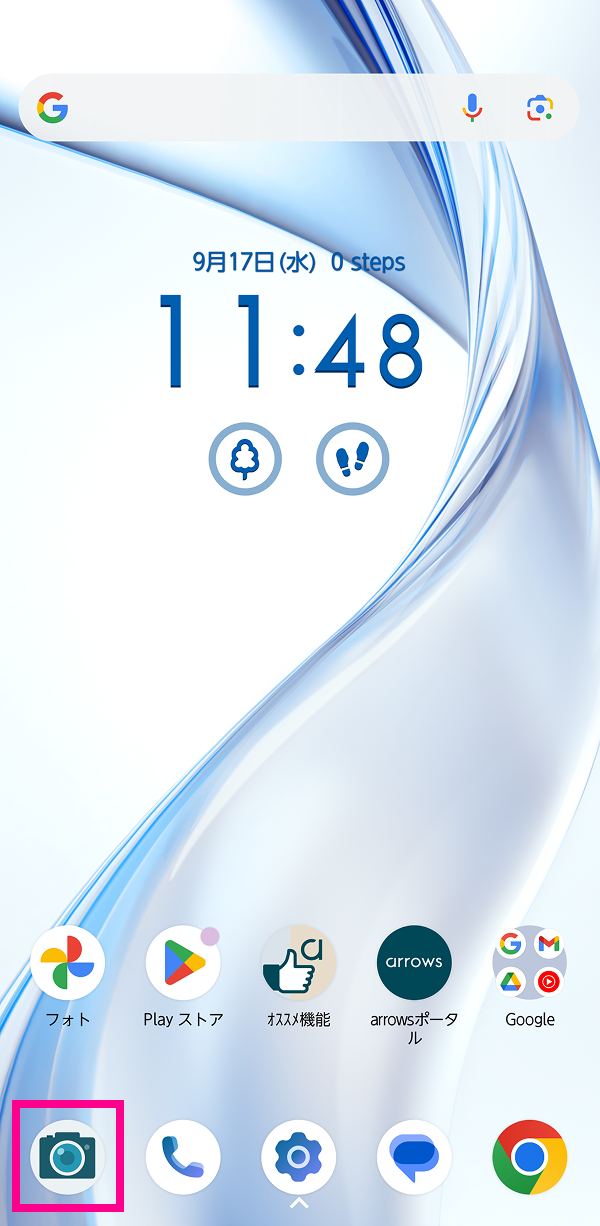The height and width of the screenshot is (1226, 600).
Task: Open the オススメ機能 app
Action: (298, 963)
